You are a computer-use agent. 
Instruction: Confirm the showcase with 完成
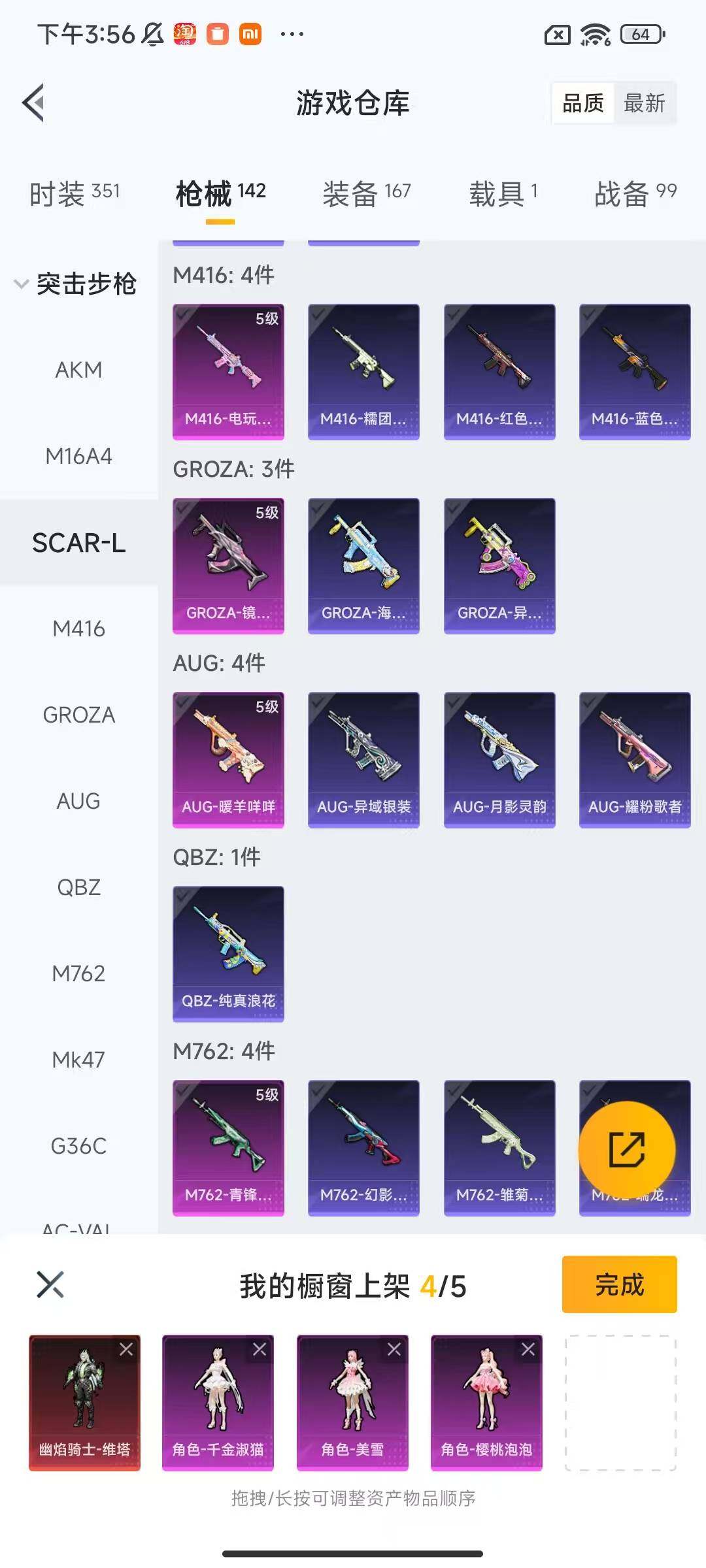(619, 1284)
